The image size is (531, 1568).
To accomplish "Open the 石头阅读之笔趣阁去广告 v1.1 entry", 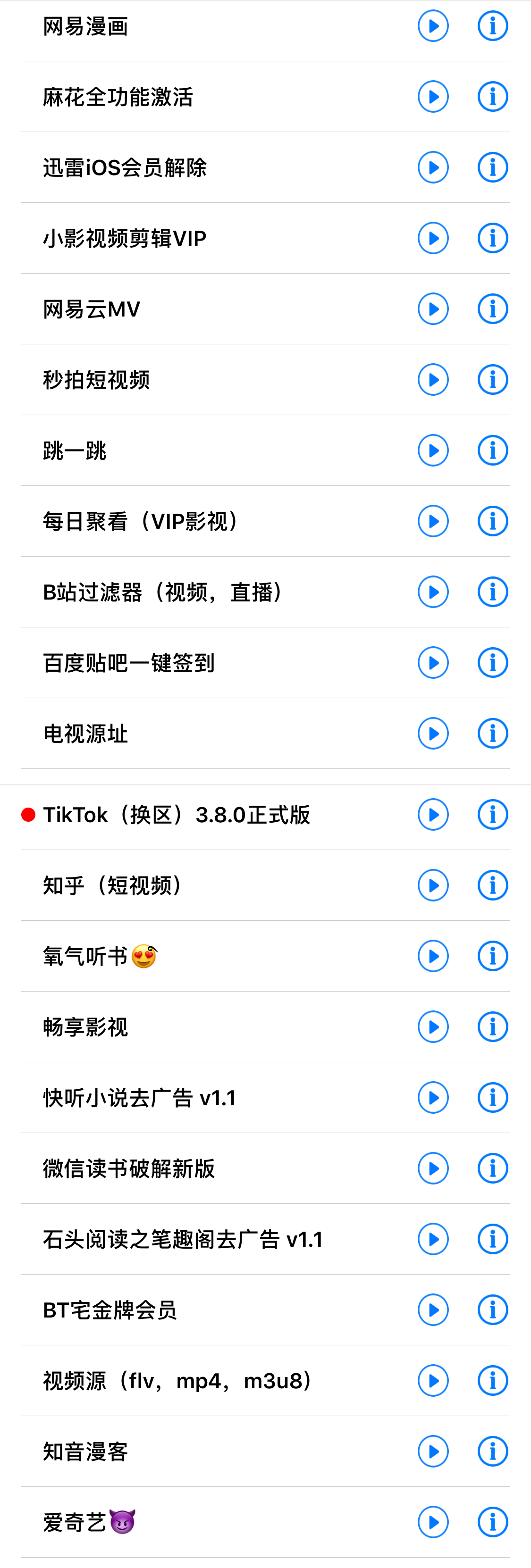I will coord(183,1239).
